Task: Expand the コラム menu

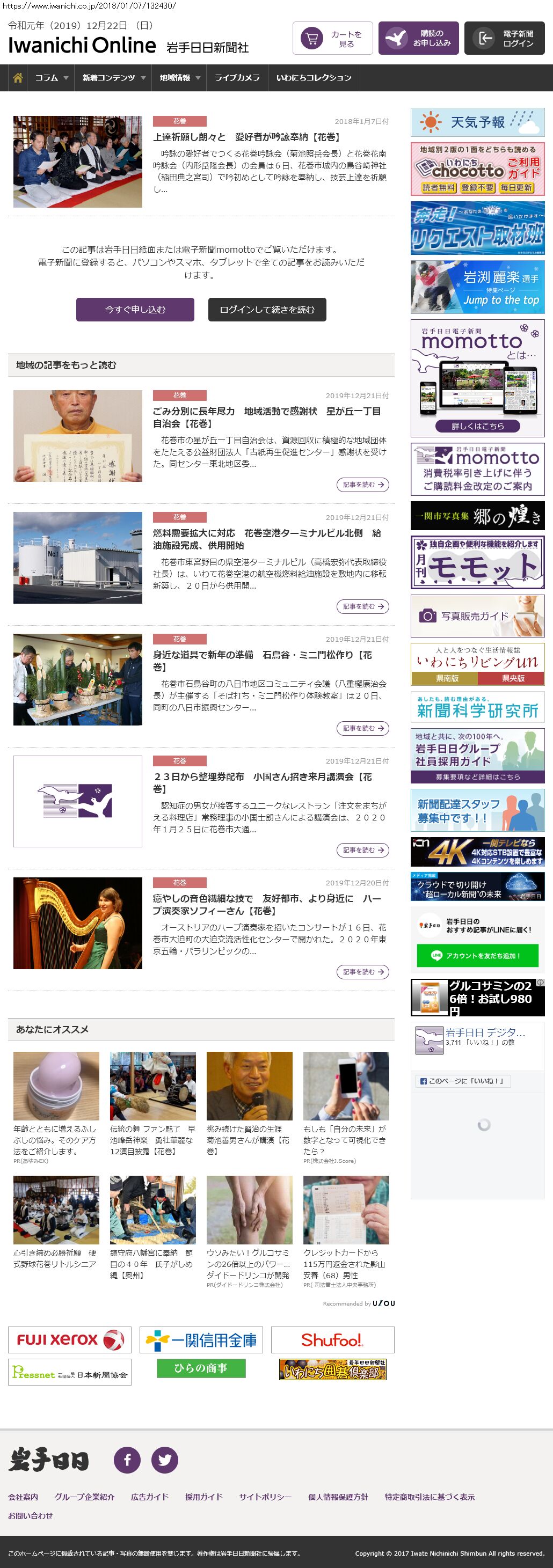Action: pos(51,78)
